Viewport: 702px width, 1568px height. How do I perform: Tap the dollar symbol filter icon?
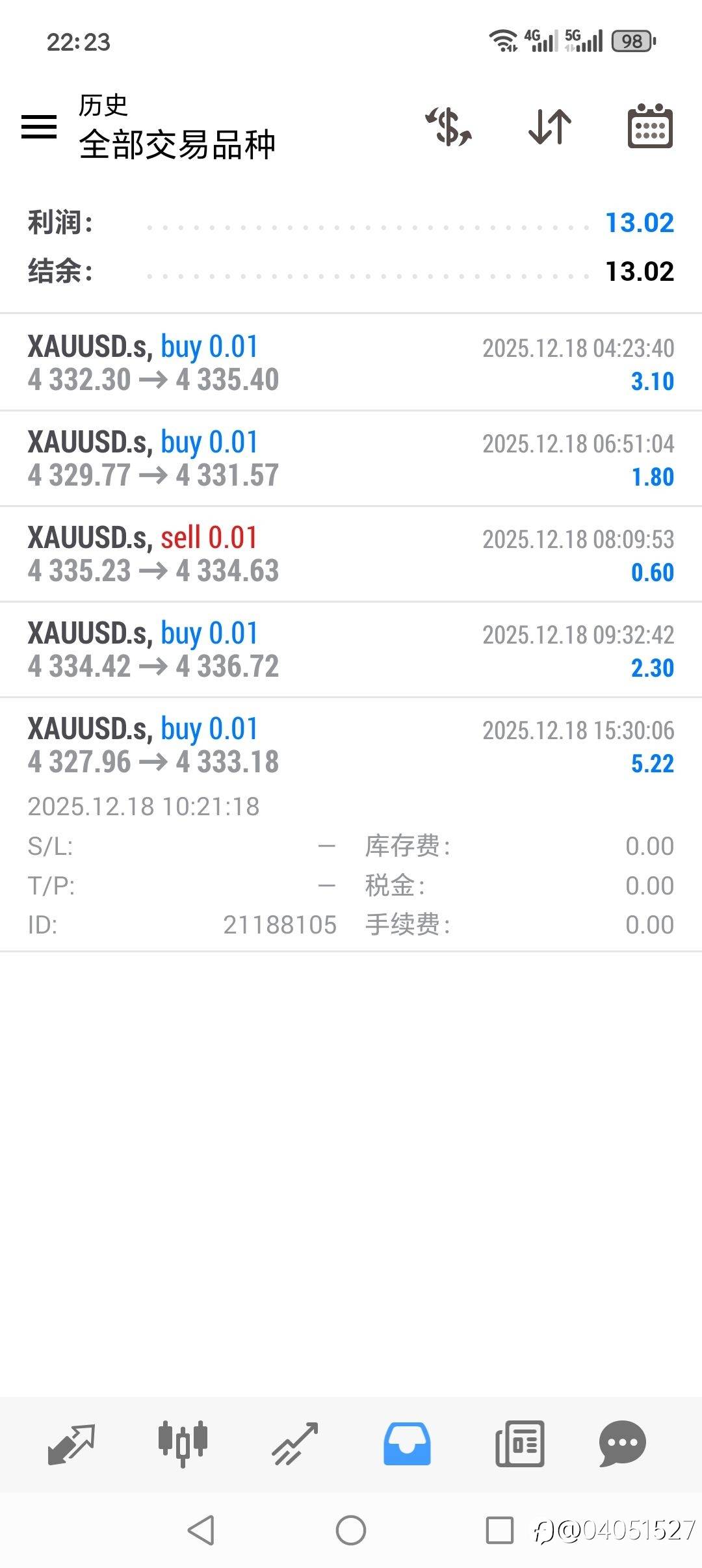click(448, 126)
